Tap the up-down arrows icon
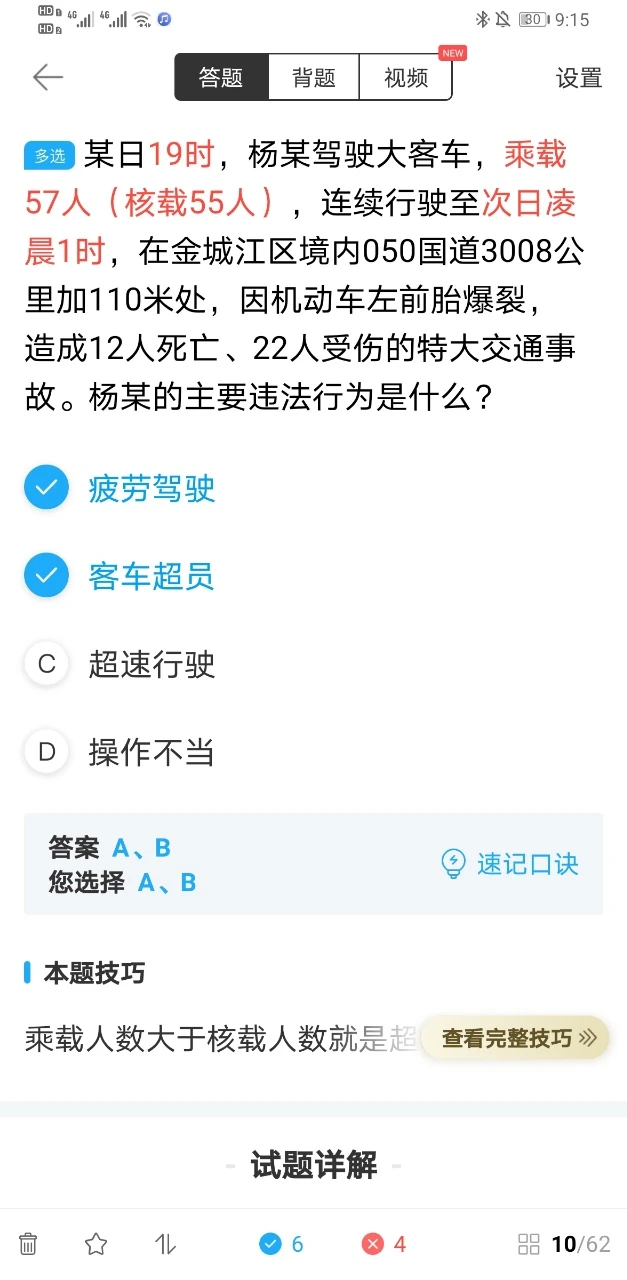 [x=165, y=1244]
